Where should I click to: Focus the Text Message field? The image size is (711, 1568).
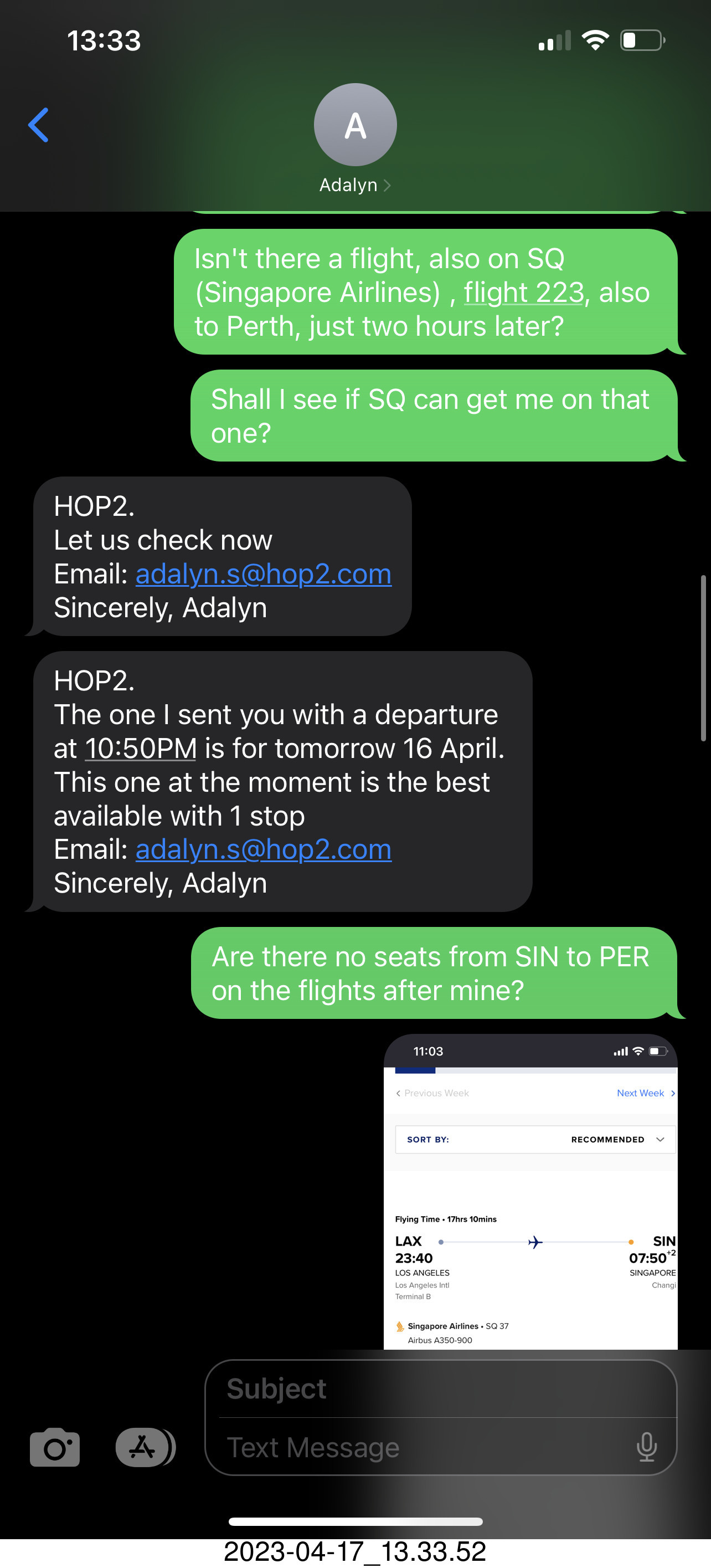pyautogui.click(x=426, y=1447)
